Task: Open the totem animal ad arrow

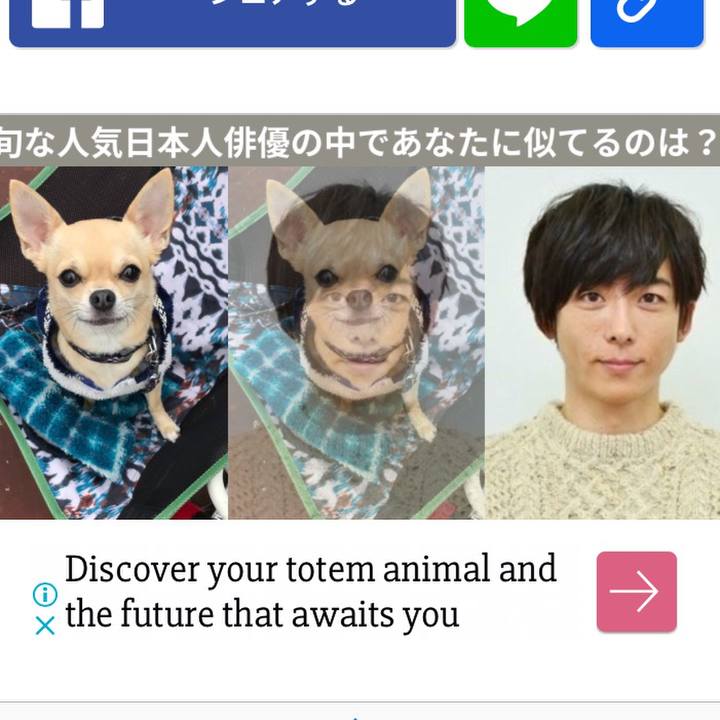Action: (x=636, y=592)
